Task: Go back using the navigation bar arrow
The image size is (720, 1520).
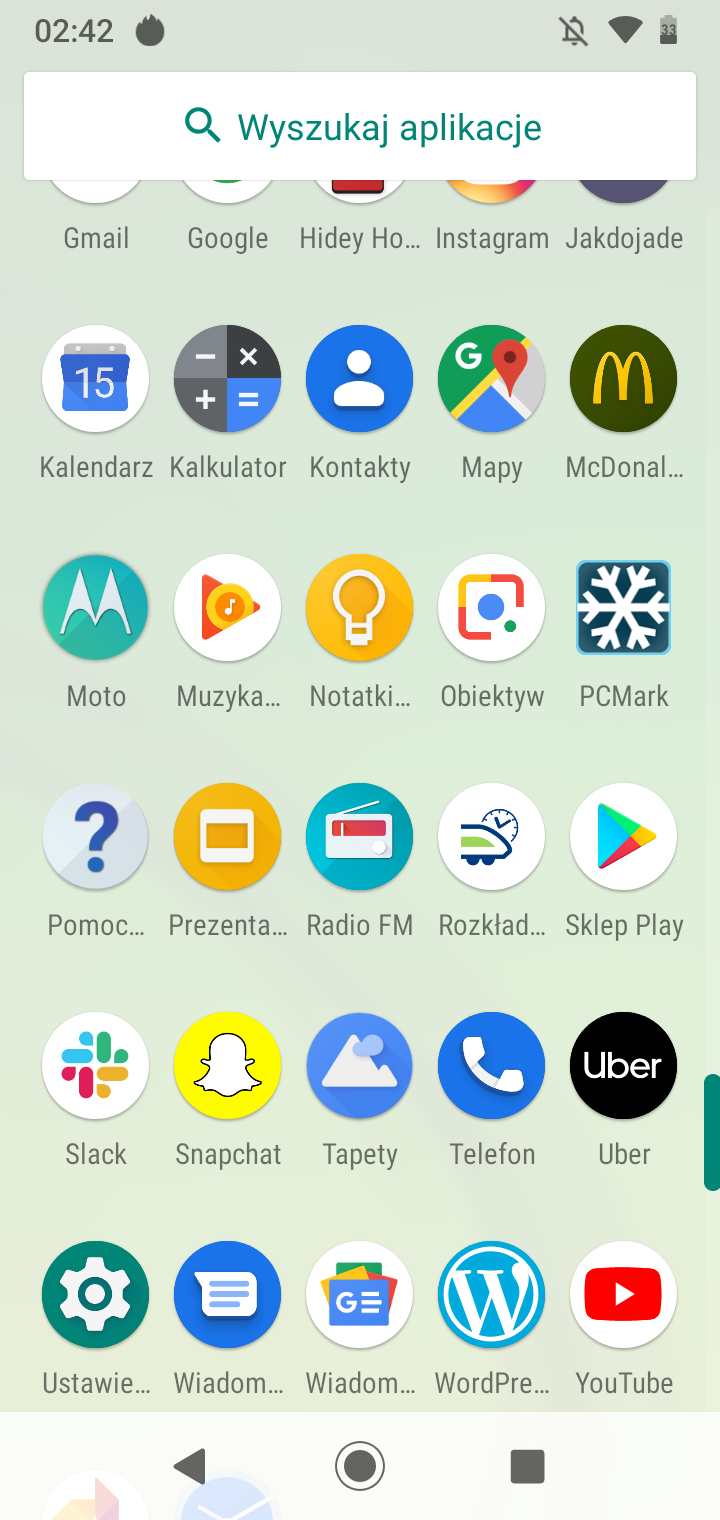Action: [191, 1466]
